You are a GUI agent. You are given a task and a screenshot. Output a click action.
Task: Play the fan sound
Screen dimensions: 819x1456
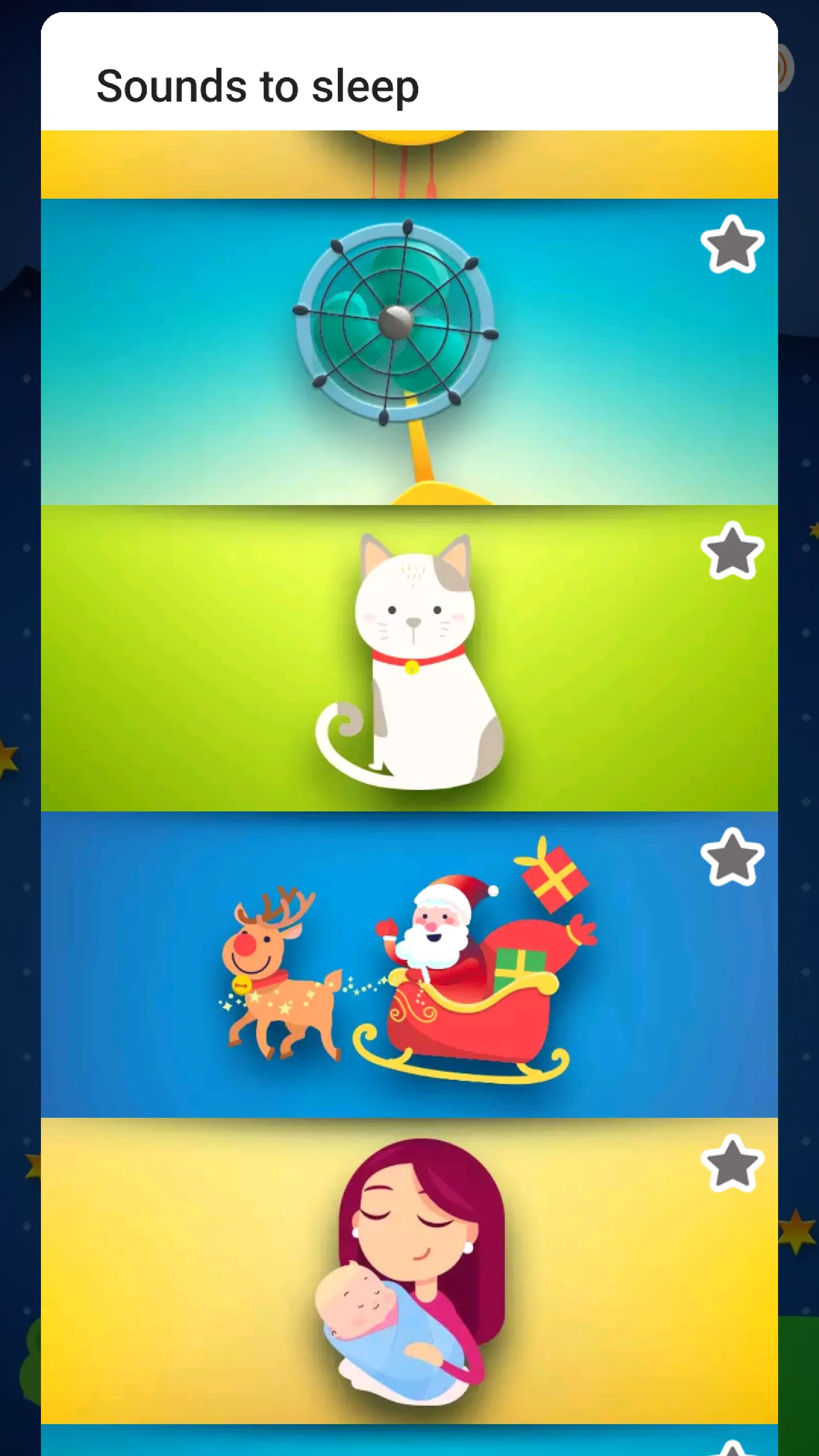396,350
